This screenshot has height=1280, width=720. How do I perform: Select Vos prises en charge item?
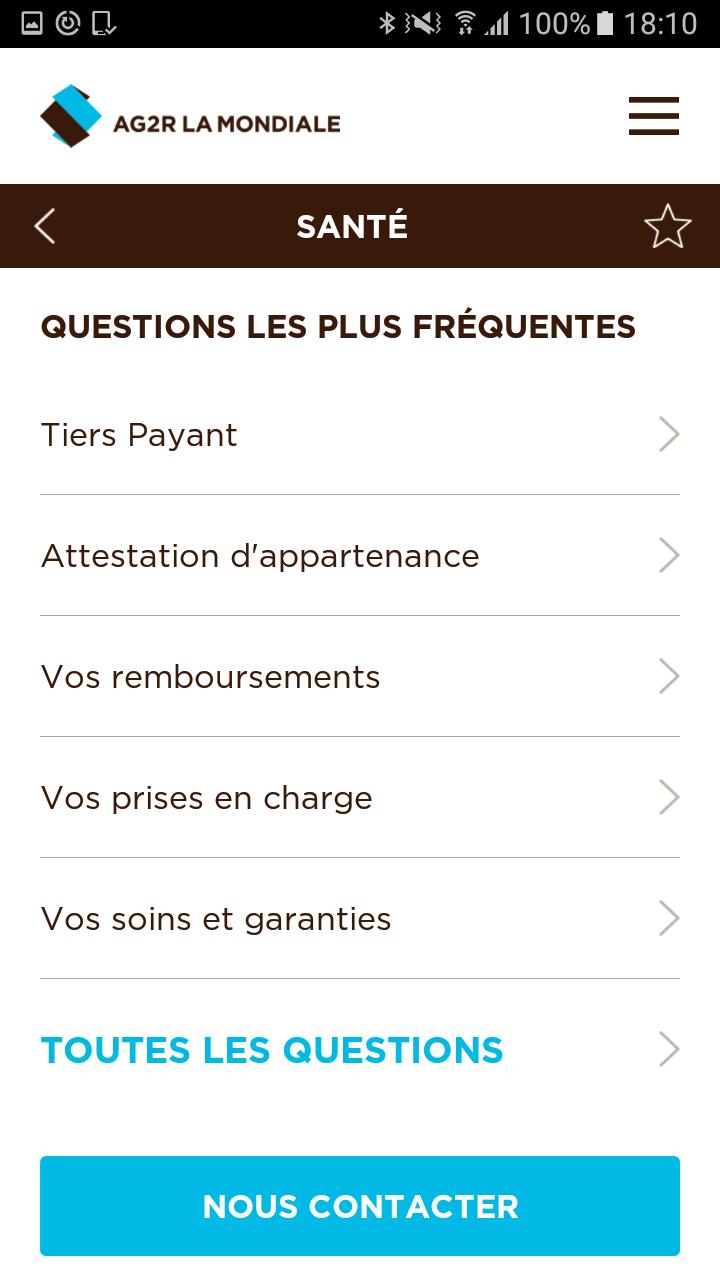[360, 797]
